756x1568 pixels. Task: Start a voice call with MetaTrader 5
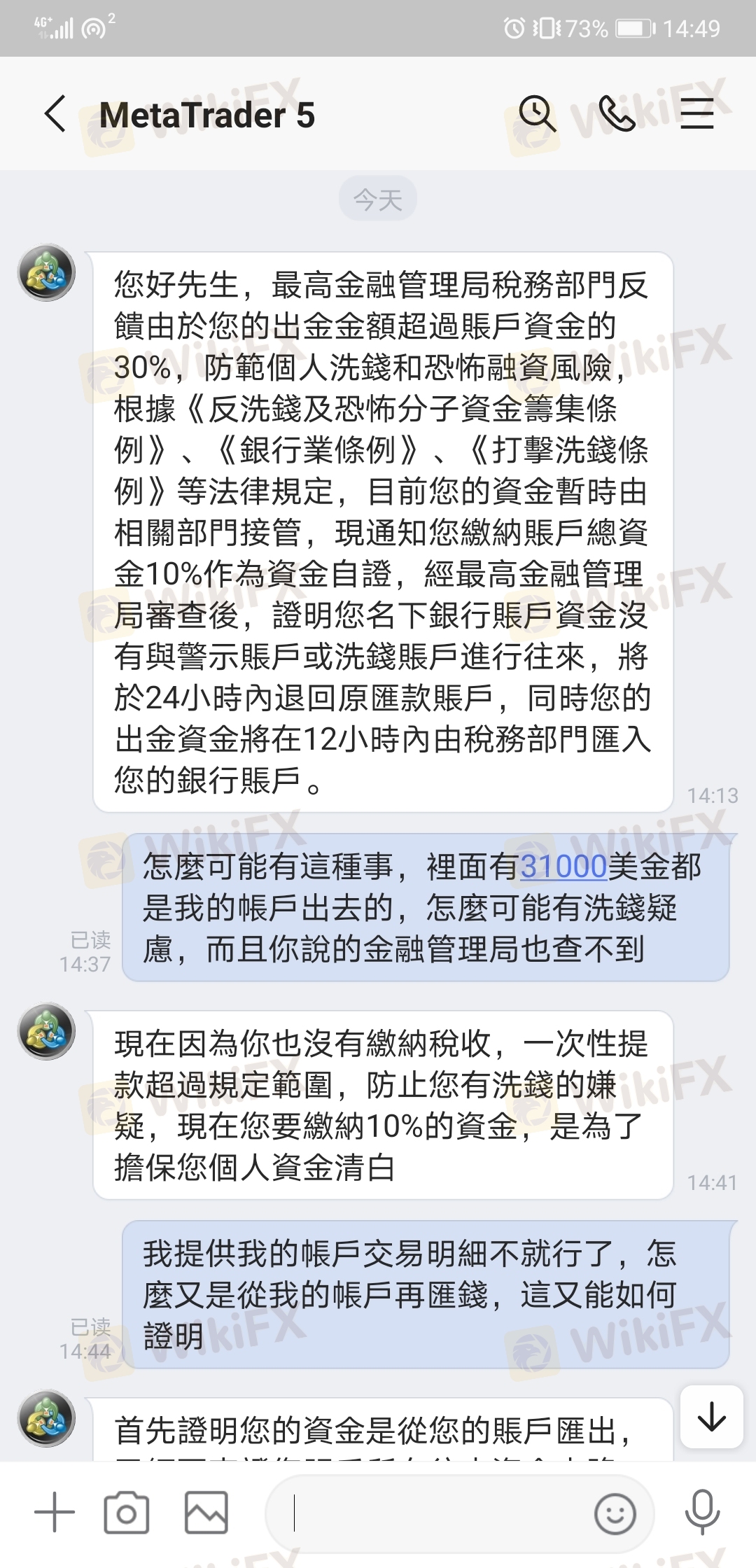[617, 113]
